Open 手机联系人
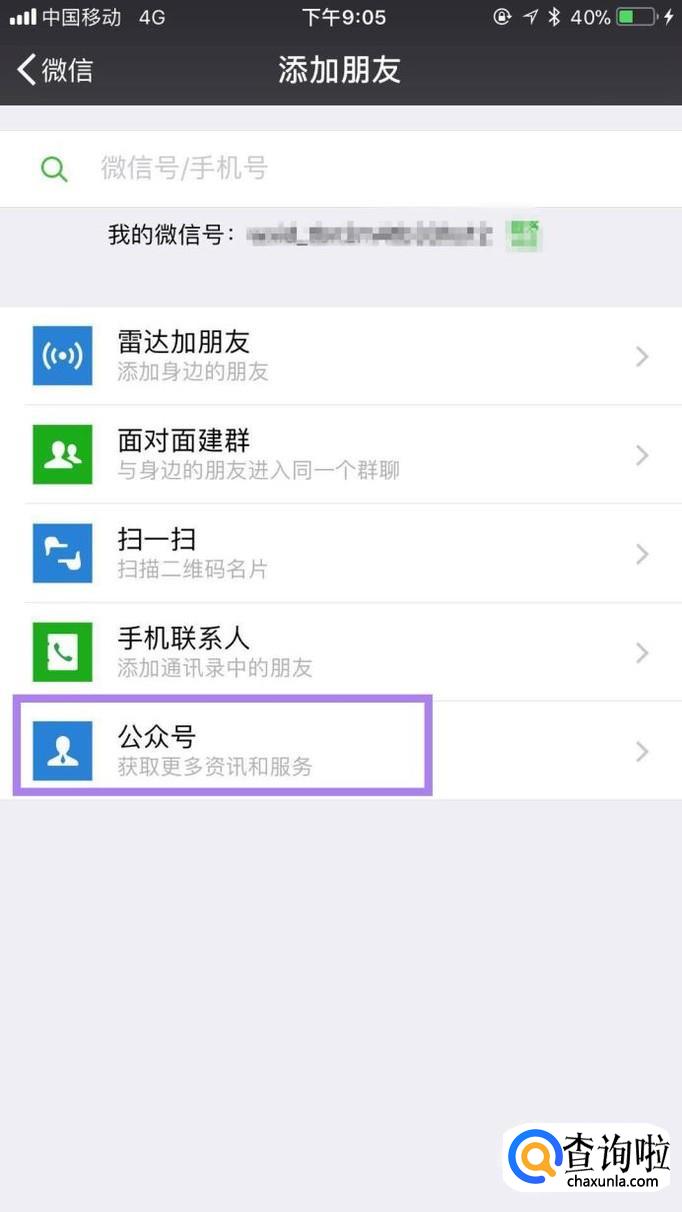 pos(340,652)
